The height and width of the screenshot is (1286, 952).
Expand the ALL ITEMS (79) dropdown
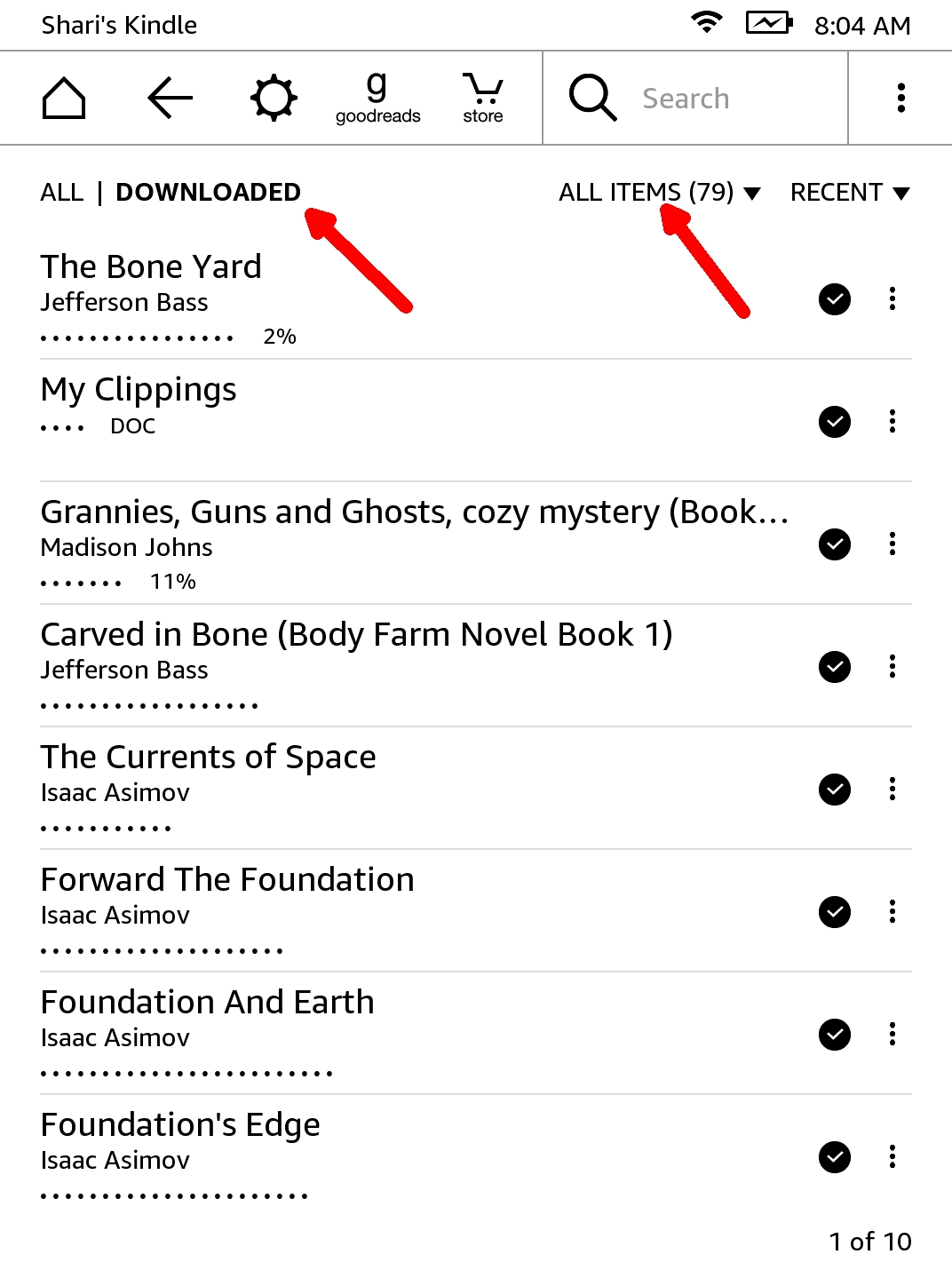[x=659, y=193]
